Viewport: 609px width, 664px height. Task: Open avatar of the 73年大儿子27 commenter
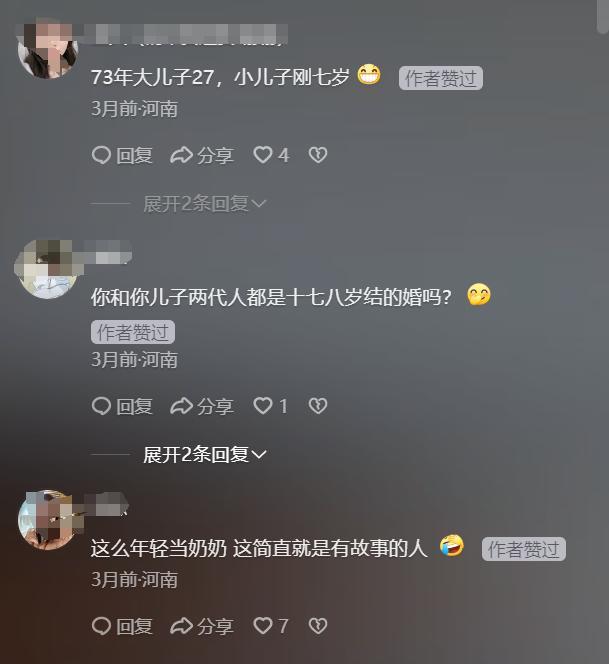pyautogui.click(x=48, y=48)
